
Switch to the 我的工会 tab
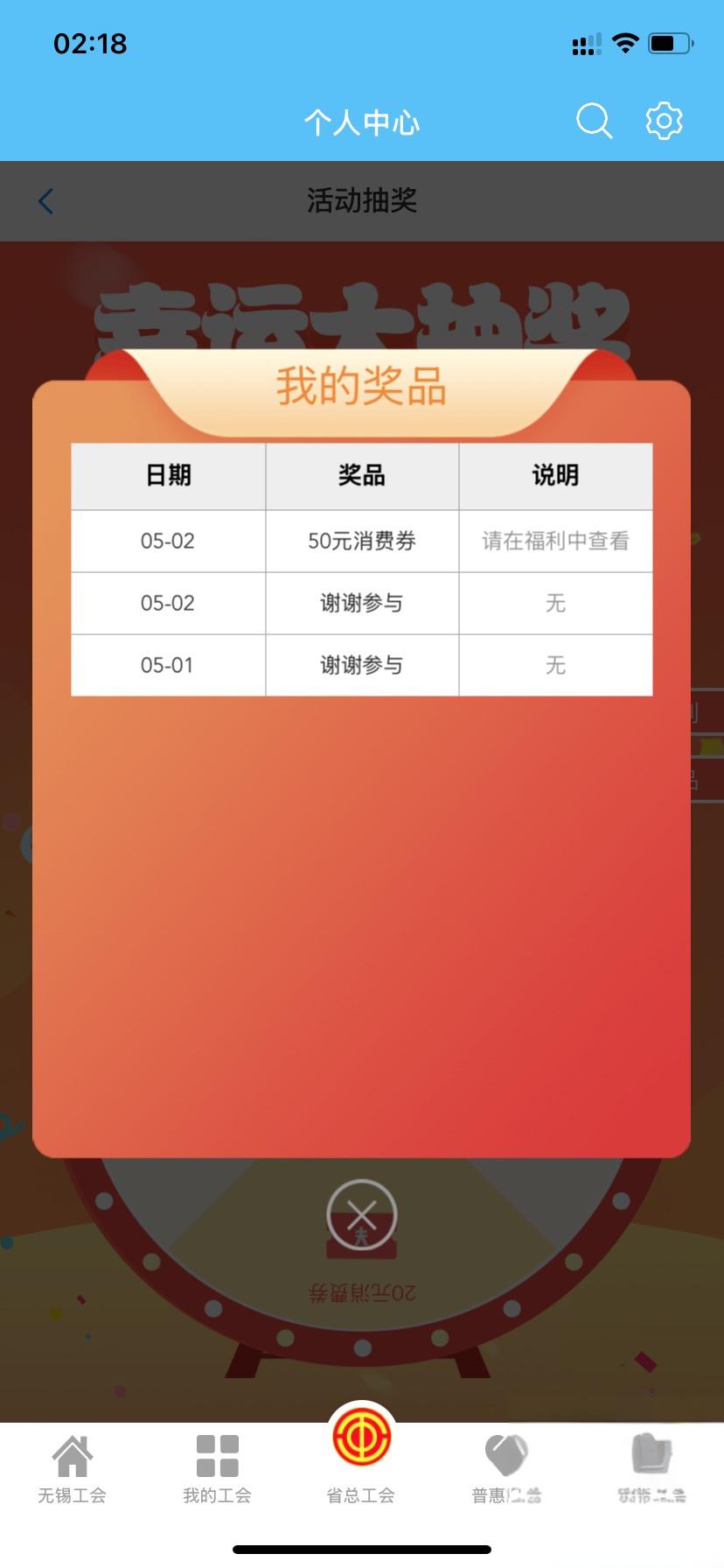click(x=217, y=1469)
